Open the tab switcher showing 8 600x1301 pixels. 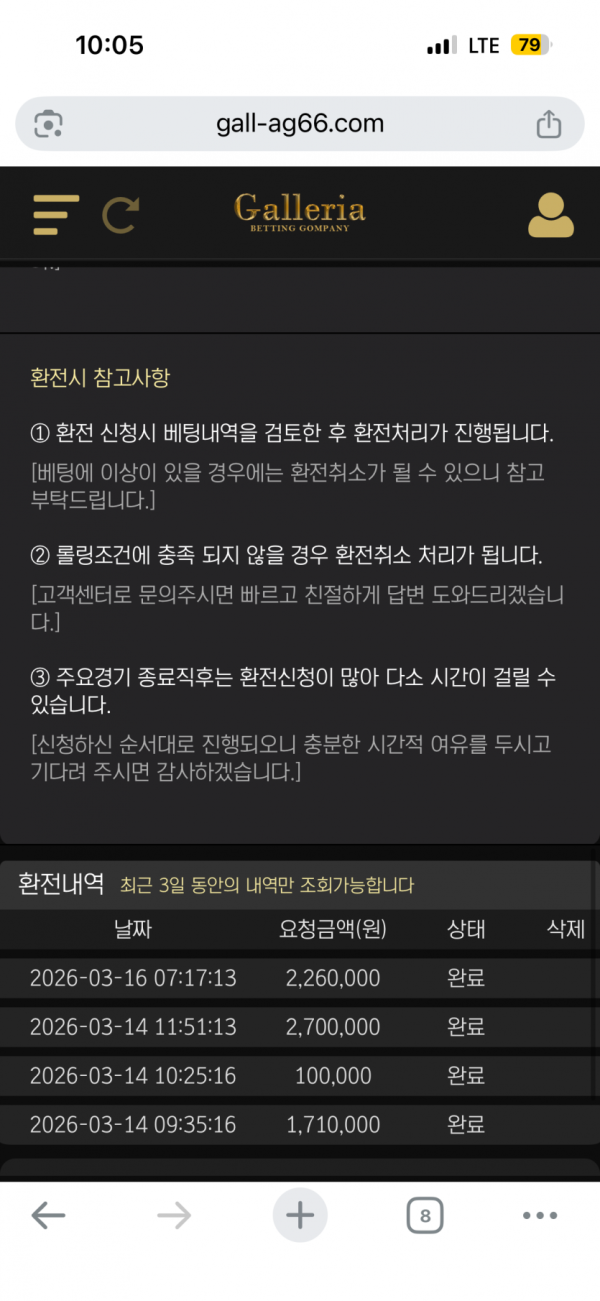click(x=425, y=1216)
